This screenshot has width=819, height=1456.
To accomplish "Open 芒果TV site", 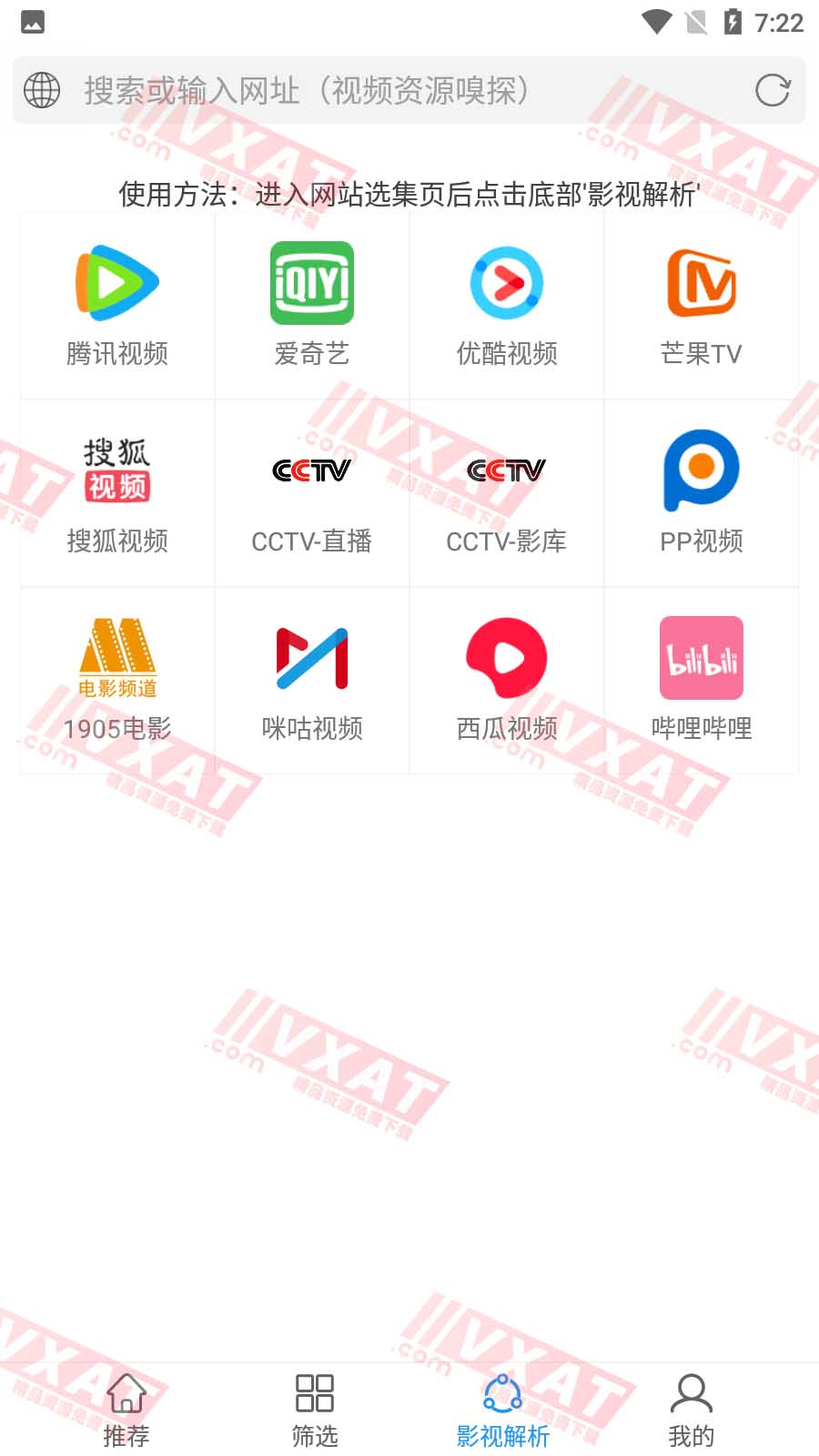I will click(702, 306).
